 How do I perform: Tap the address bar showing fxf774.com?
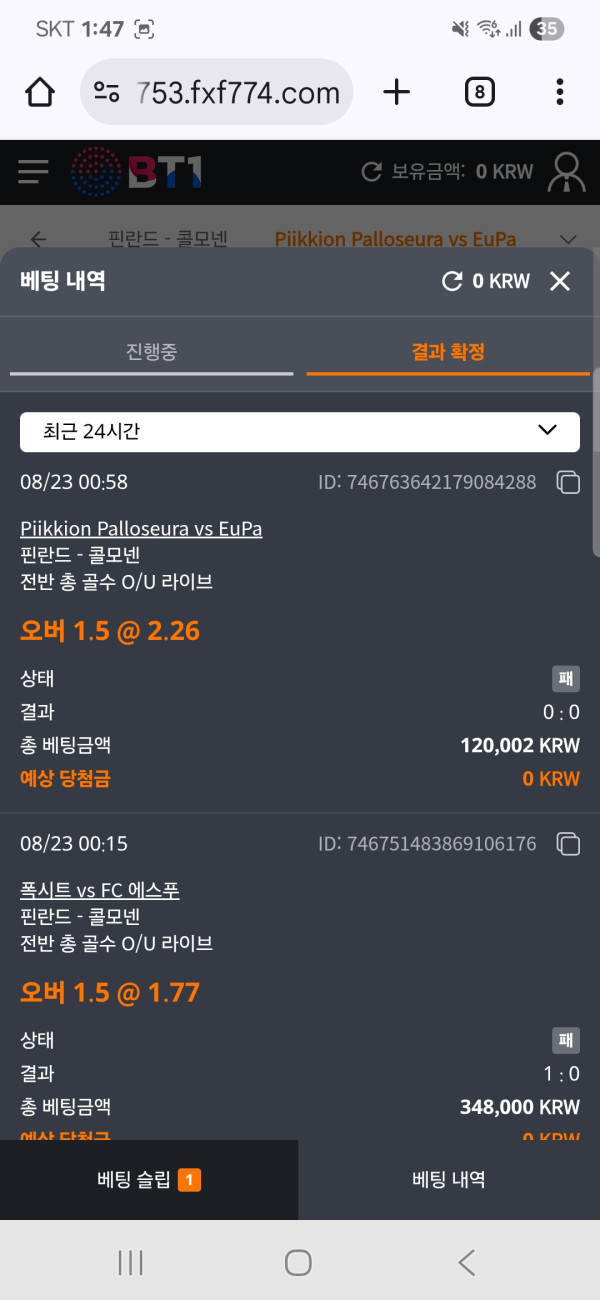tap(217, 93)
